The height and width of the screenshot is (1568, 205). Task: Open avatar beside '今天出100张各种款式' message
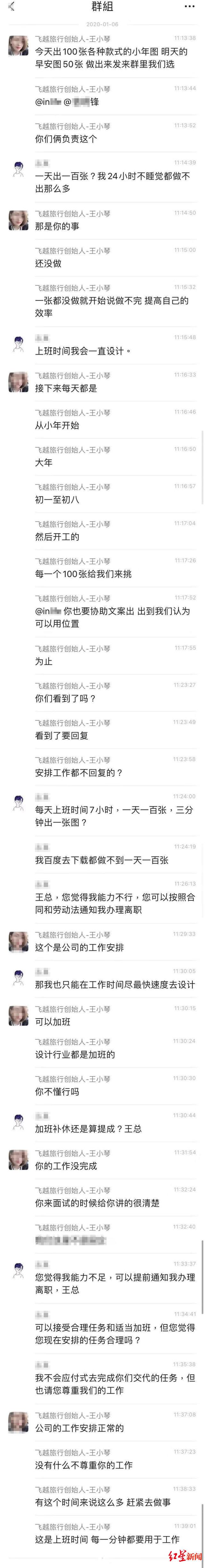click(x=18, y=46)
